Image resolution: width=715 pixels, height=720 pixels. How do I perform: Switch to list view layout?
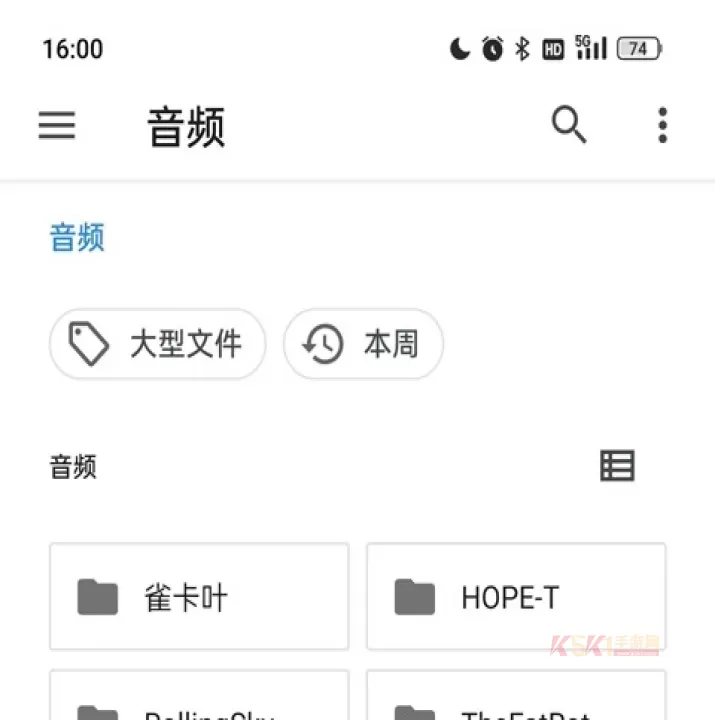coord(617,466)
